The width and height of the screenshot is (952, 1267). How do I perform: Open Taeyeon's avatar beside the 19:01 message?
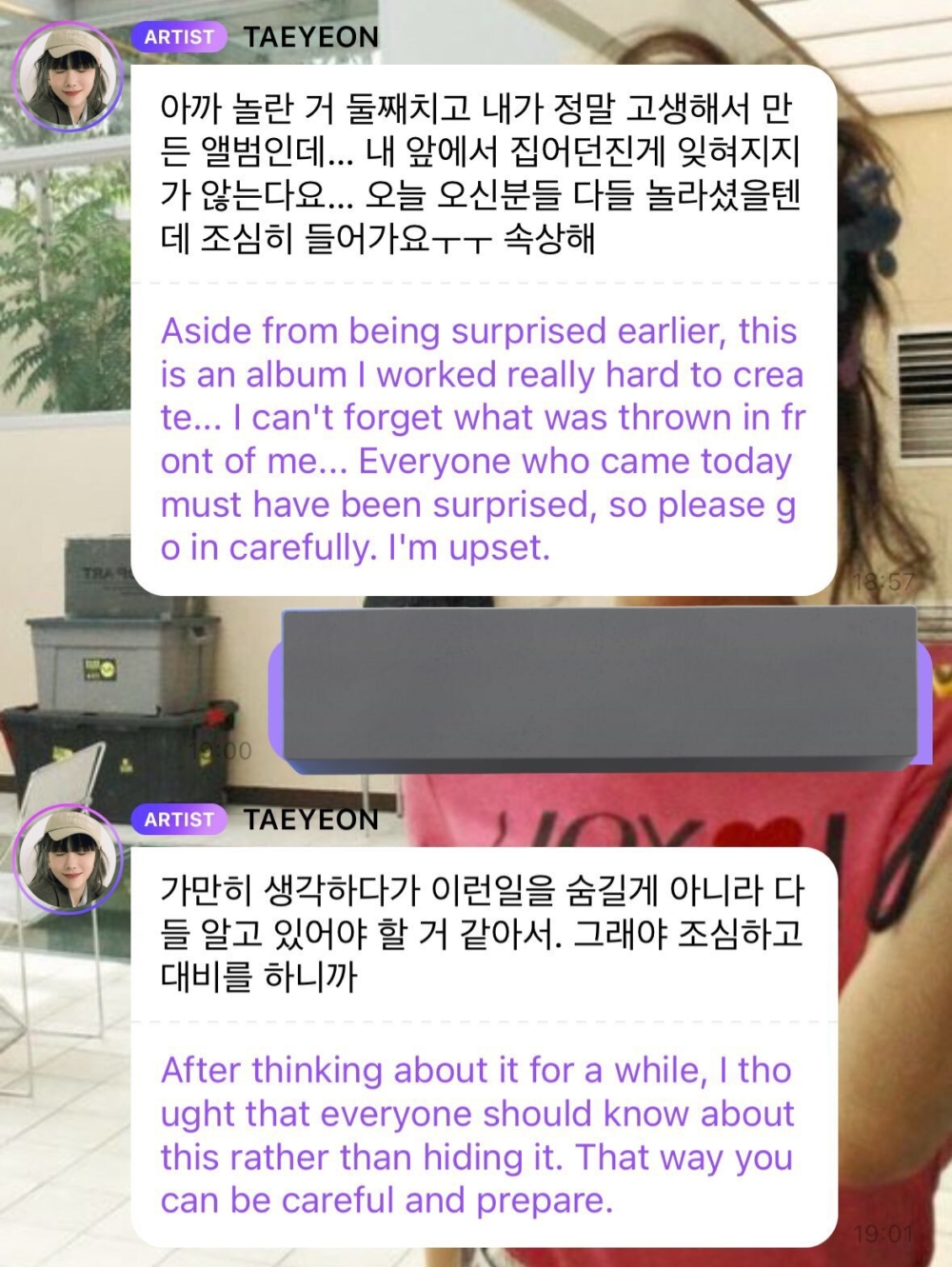pyautogui.click(x=68, y=860)
